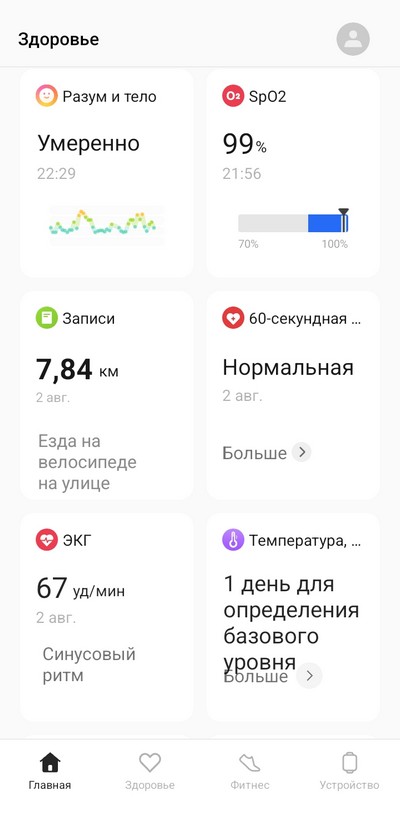Open the SpO2 card
The width and height of the screenshot is (400, 814).
pyautogui.click(x=293, y=173)
